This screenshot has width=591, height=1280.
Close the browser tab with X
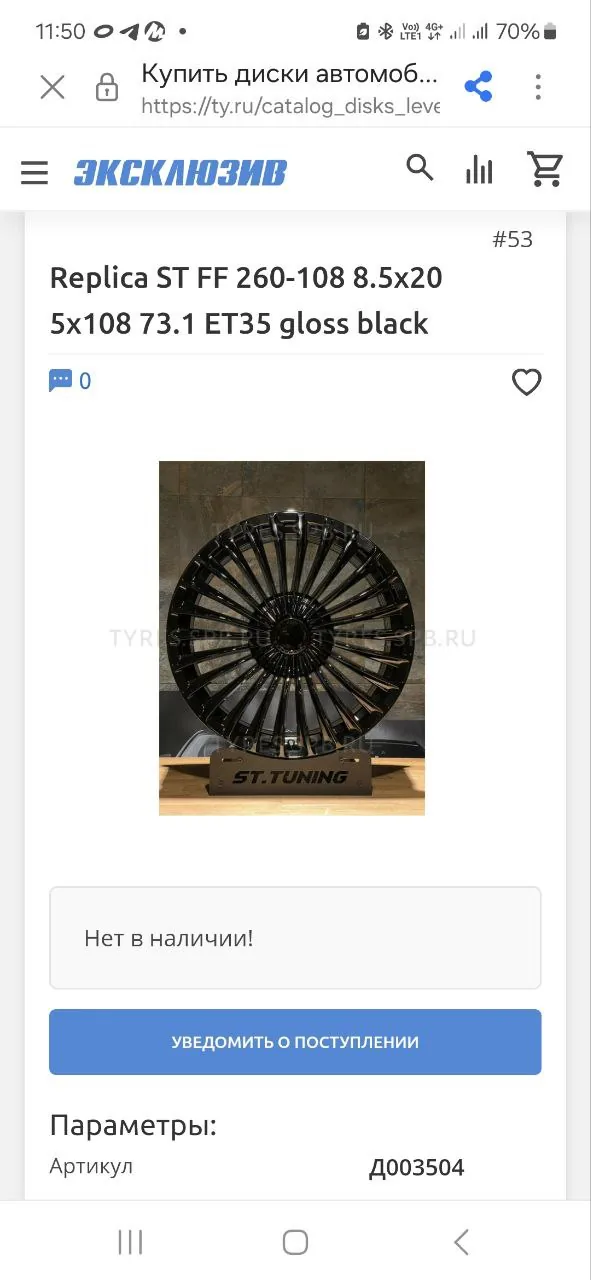pos(52,87)
